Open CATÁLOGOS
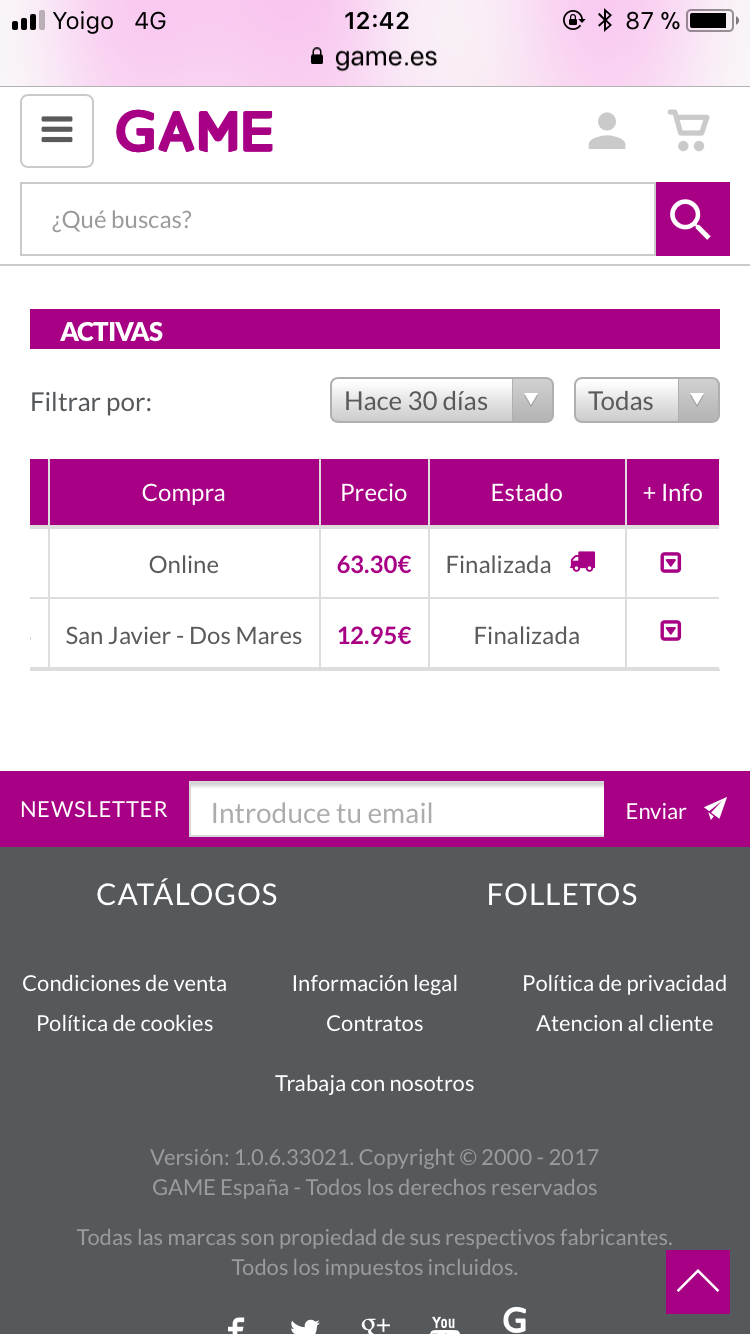Viewport: 750px width, 1334px height. (x=187, y=894)
